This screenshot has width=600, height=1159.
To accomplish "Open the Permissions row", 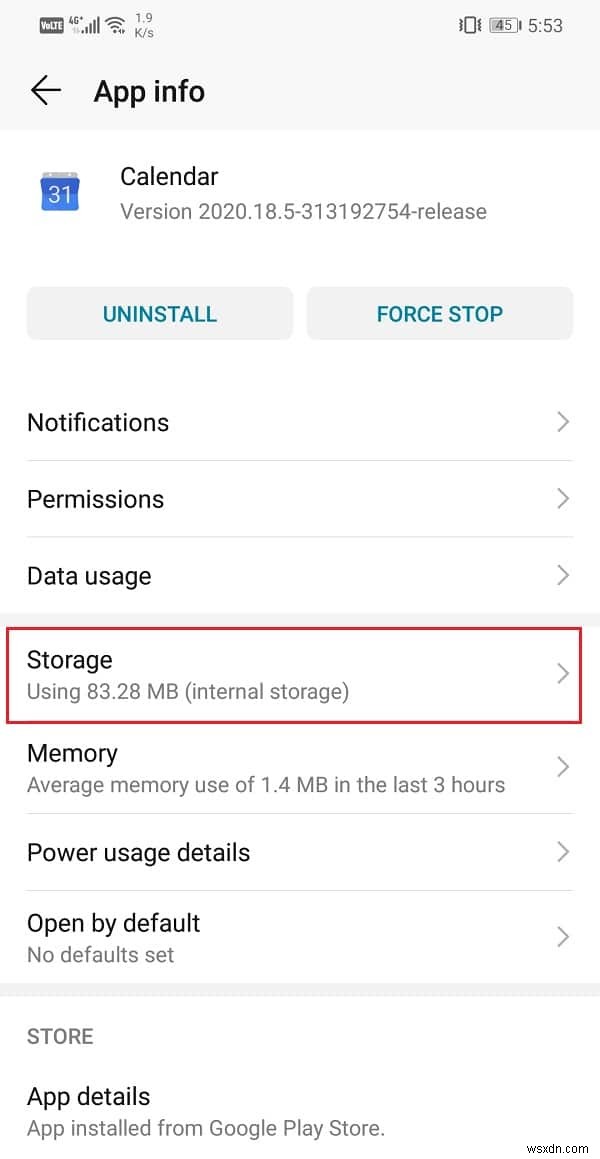I will coord(298,499).
